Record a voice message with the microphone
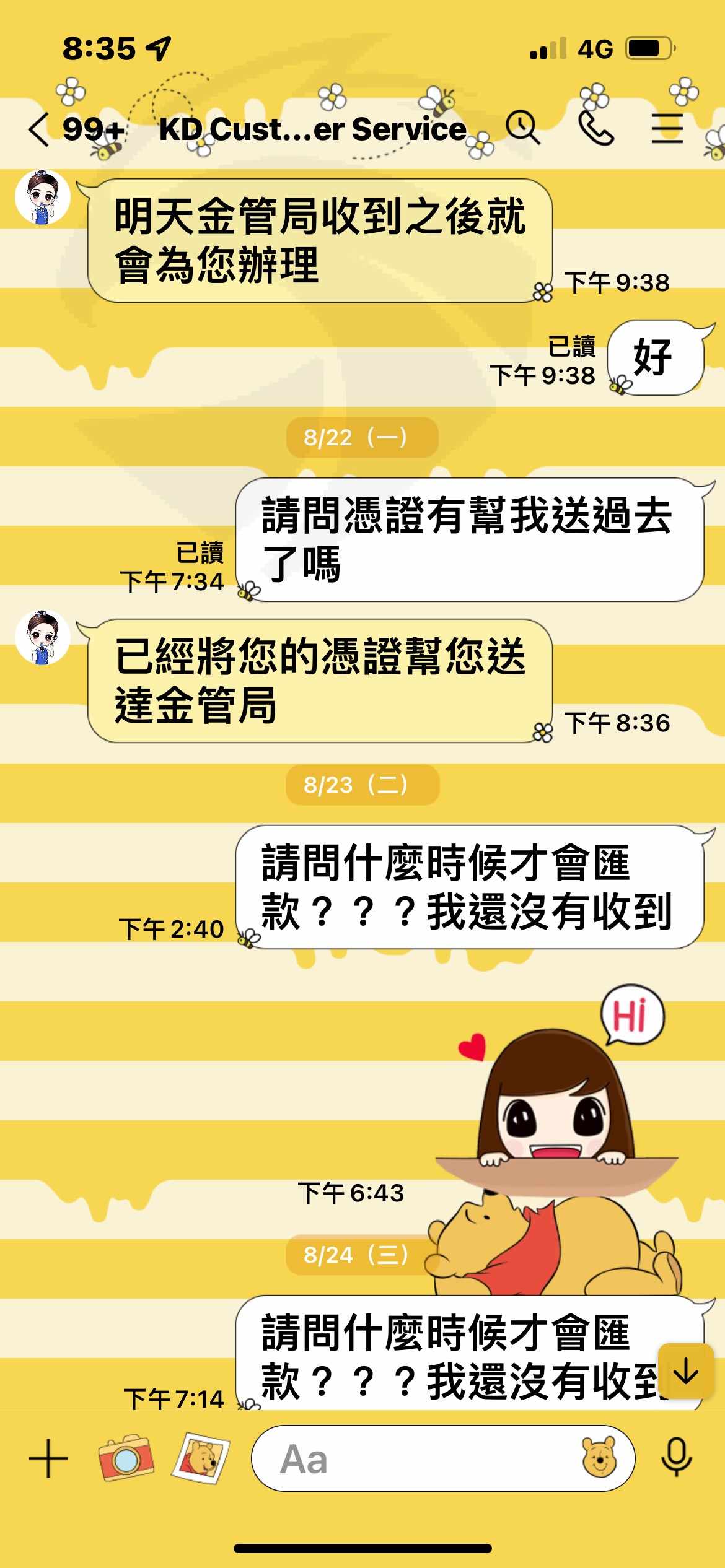 pyautogui.click(x=676, y=1457)
